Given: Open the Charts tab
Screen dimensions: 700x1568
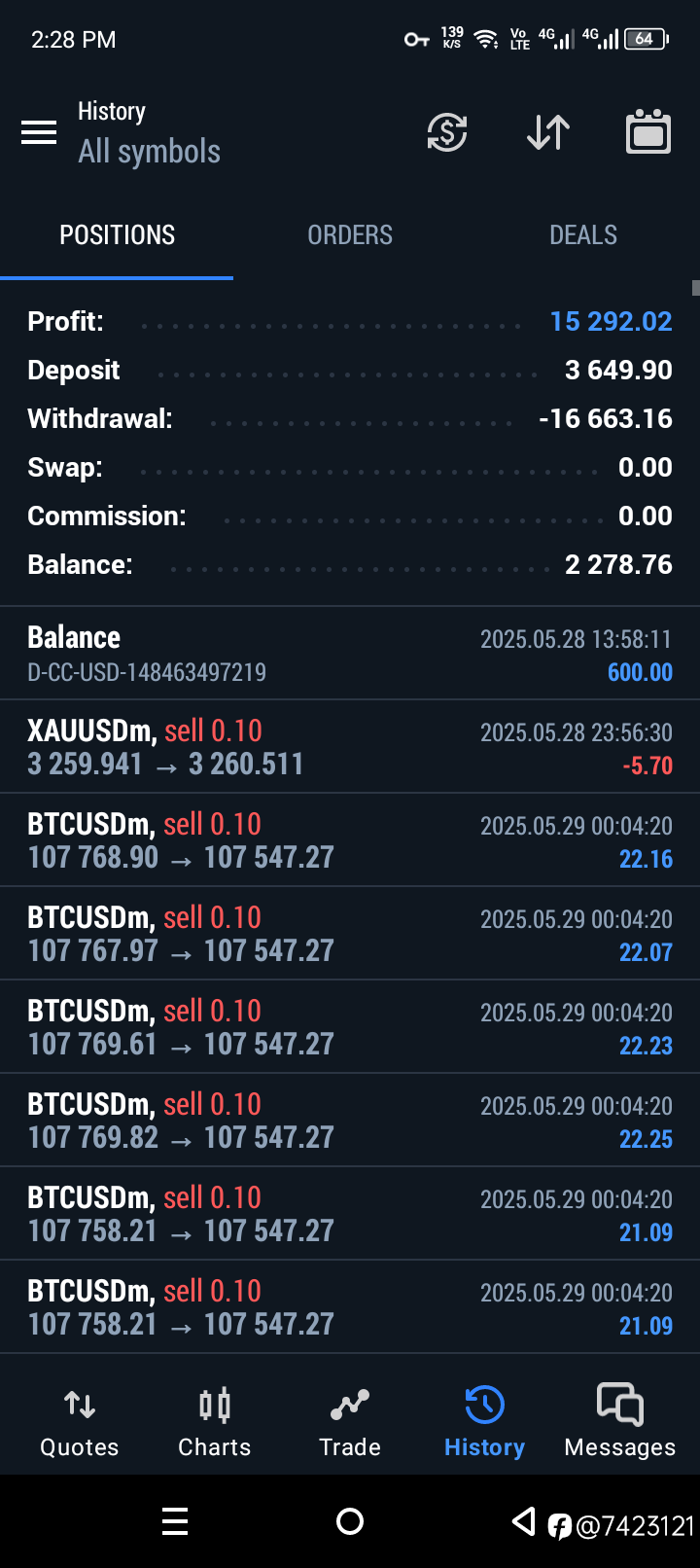Looking at the screenshot, I should coord(214,1422).
